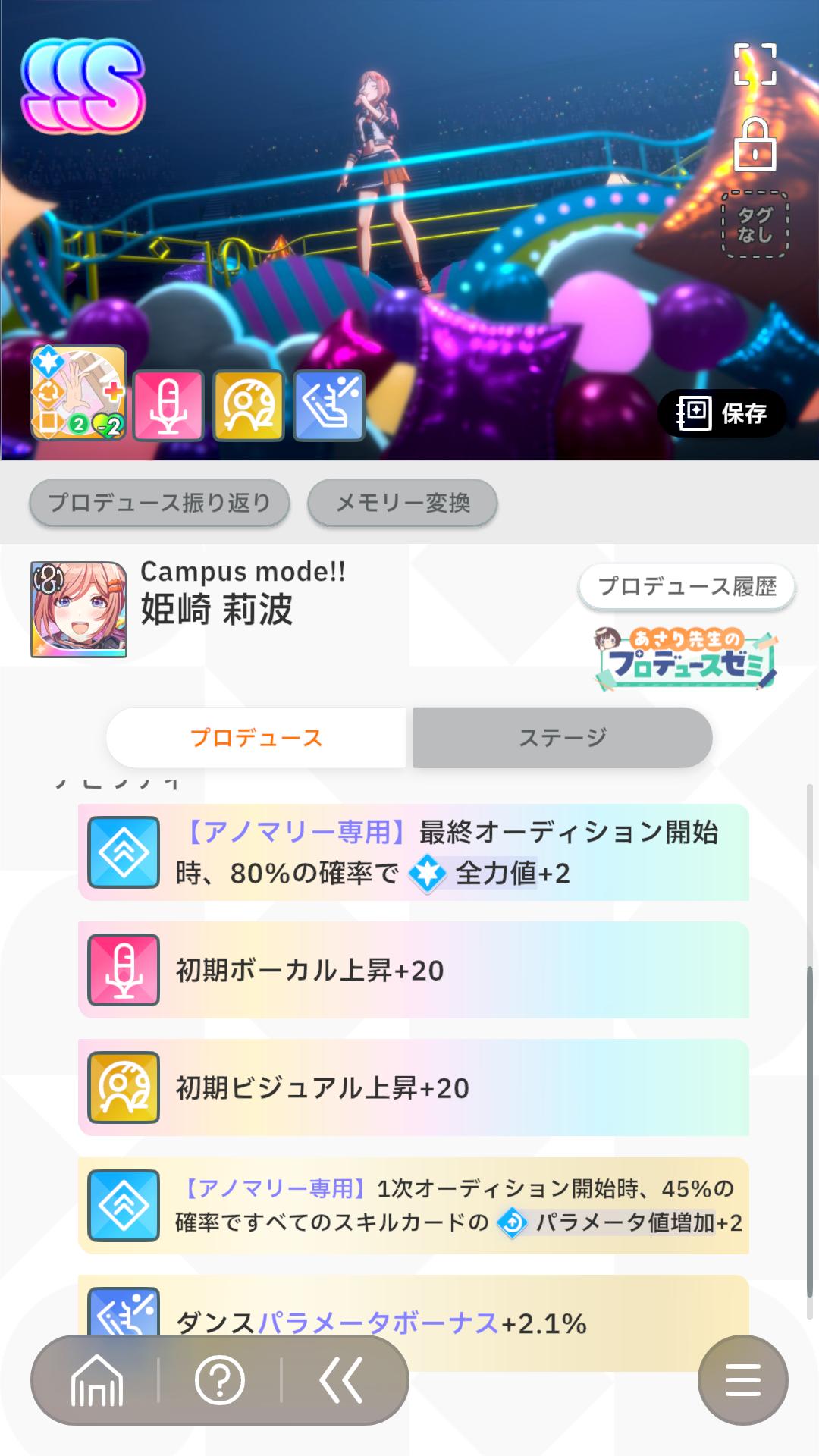This screenshot has width=819, height=1456.
Task: Tap the blue dance ability icon on the image
Action: pyautogui.click(x=329, y=406)
